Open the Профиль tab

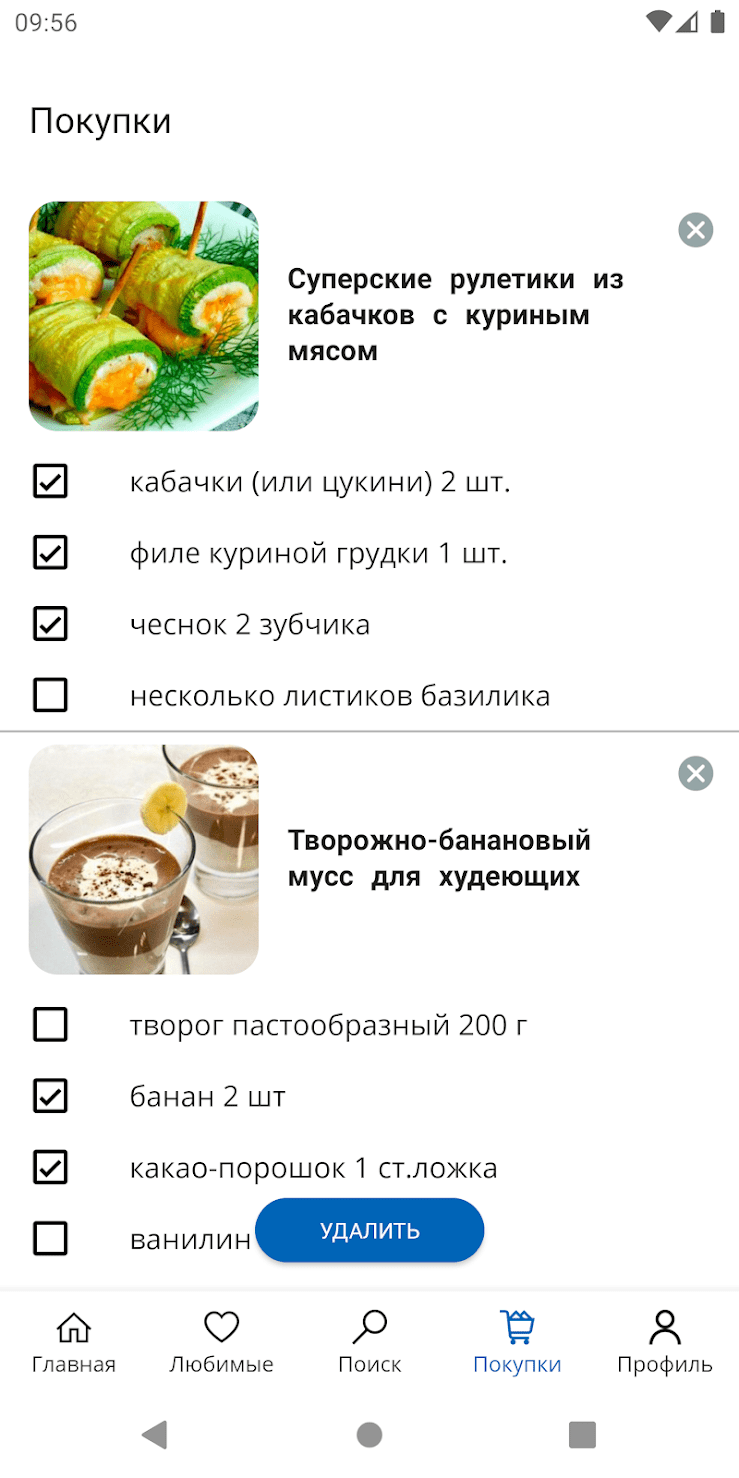pyautogui.click(x=665, y=1343)
